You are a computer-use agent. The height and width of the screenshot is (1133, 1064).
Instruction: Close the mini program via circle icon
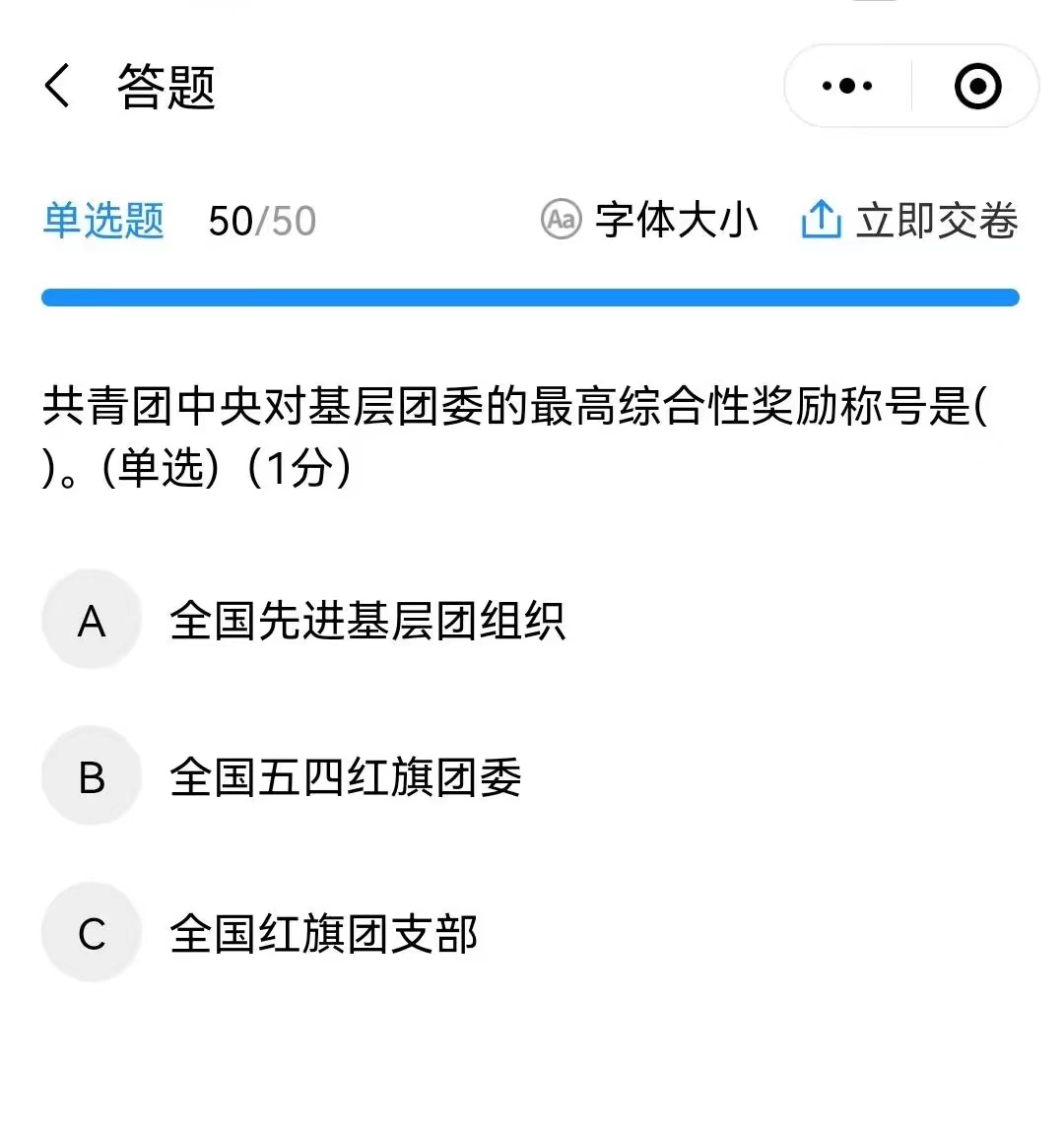(x=977, y=86)
